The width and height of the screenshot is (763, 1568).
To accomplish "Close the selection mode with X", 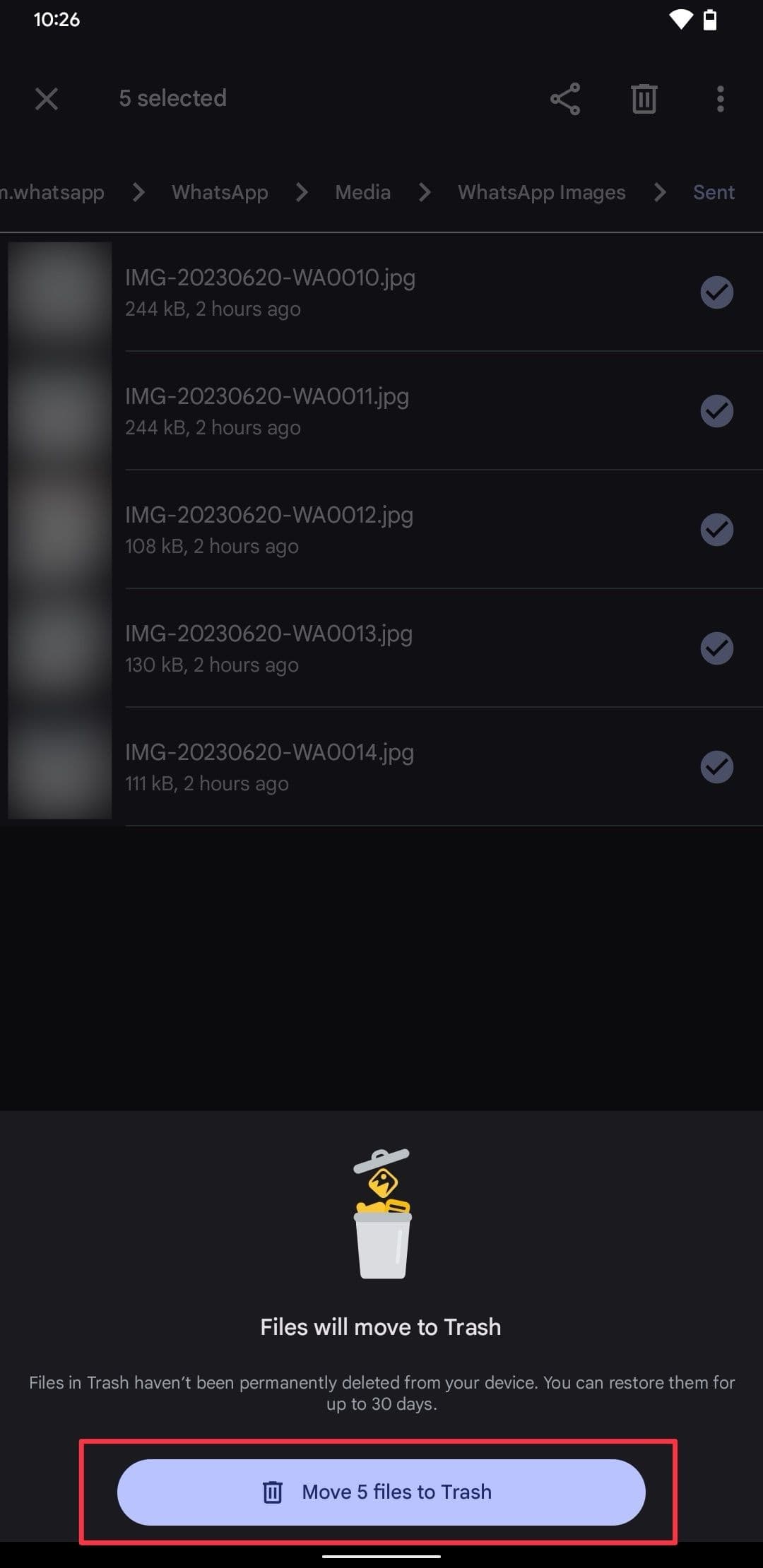I will click(47, 99).
